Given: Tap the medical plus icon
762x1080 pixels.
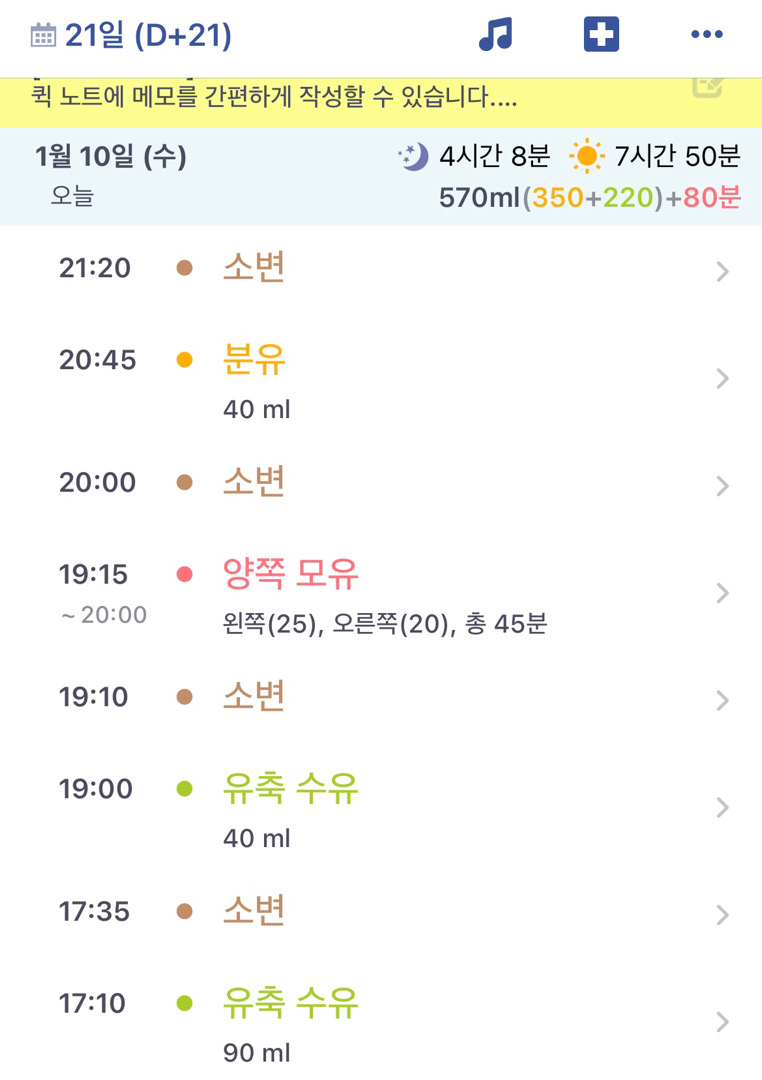Looking at the screenshot, I should [x=601, y=35].
